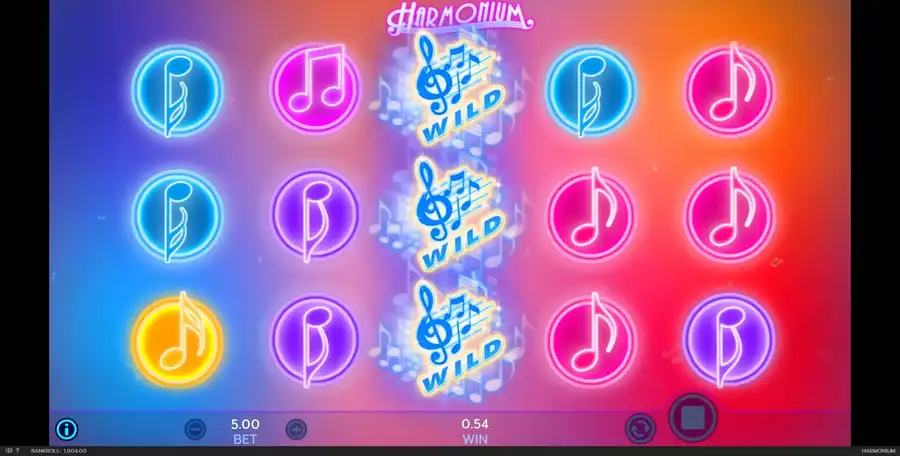Open the help question mark
900x456 pixels.
click(x=17, y=451)
